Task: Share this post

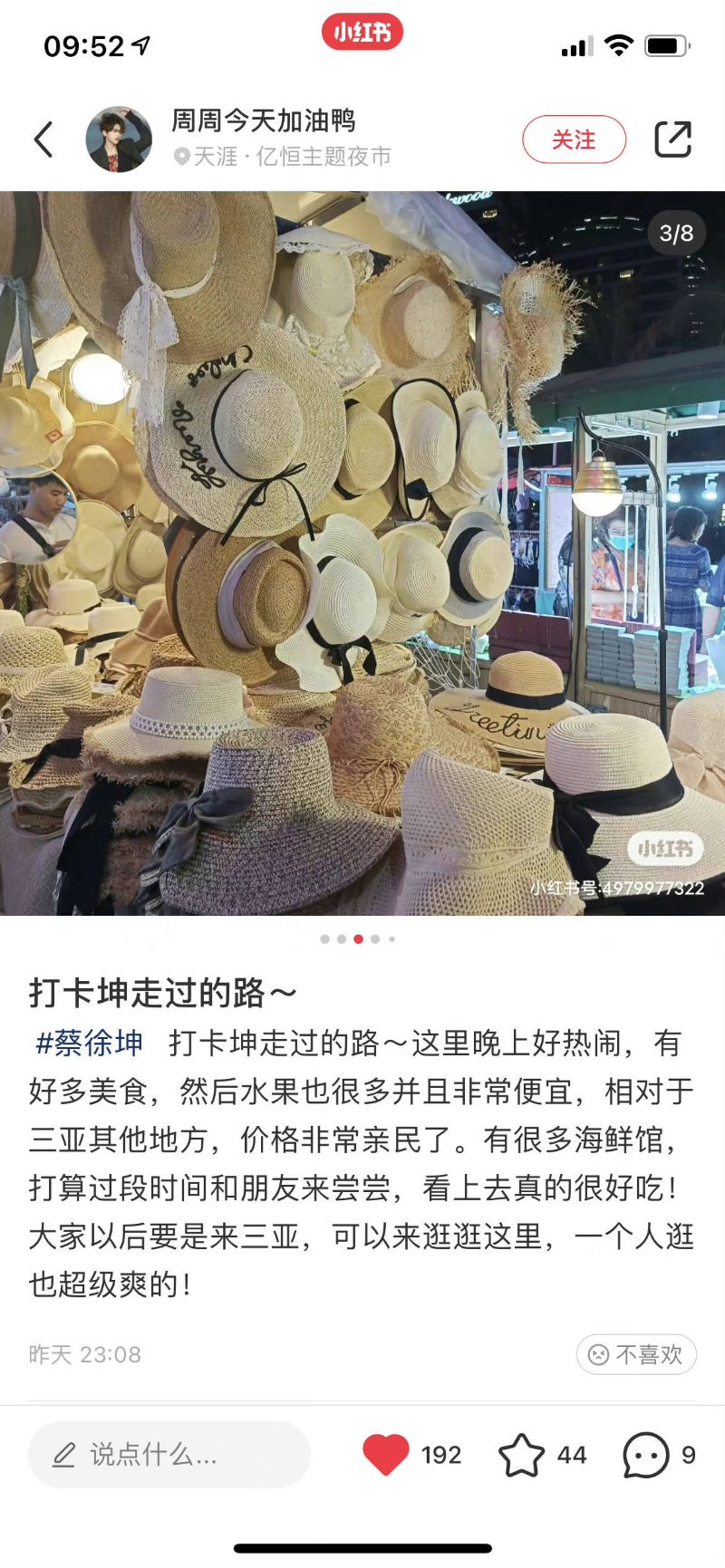Action: pos(672,139)
